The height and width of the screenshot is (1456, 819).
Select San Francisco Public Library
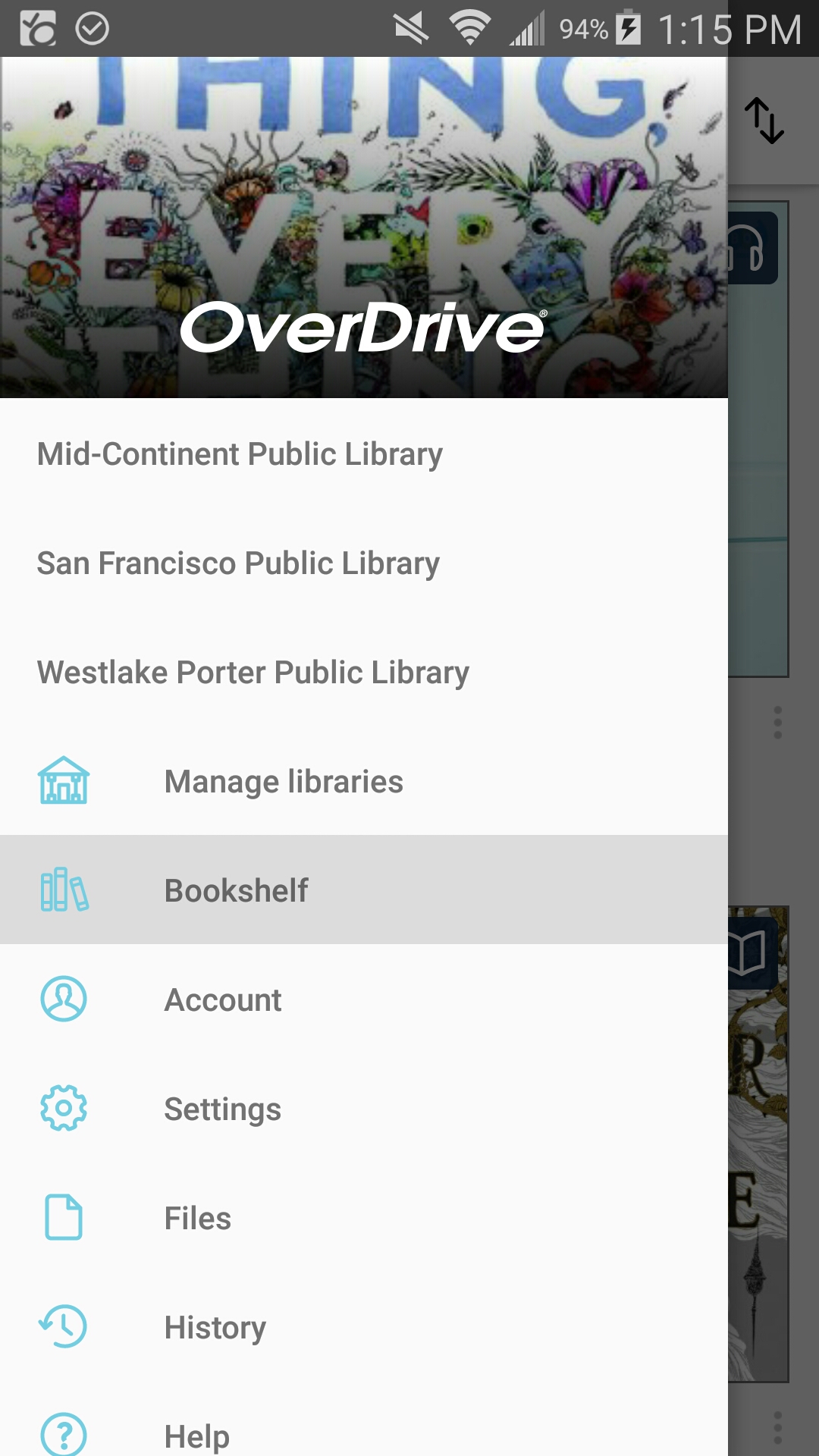[x=238, y=563]
